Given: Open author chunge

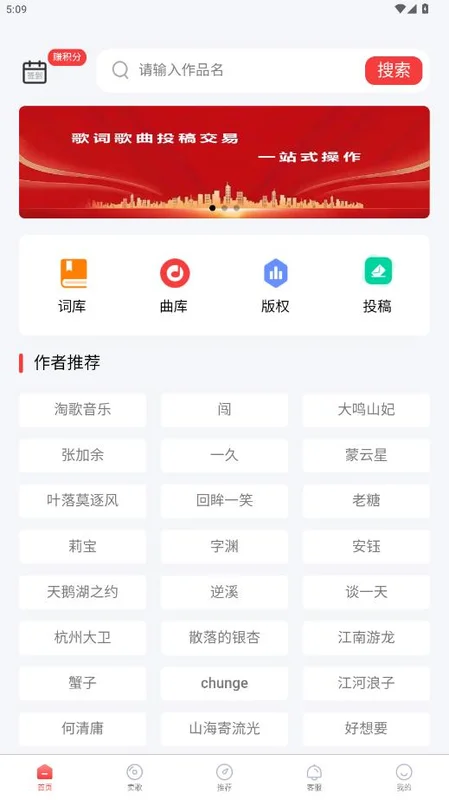Looking at the screenshot, I should pyautogui.click(x=224, y=683).
